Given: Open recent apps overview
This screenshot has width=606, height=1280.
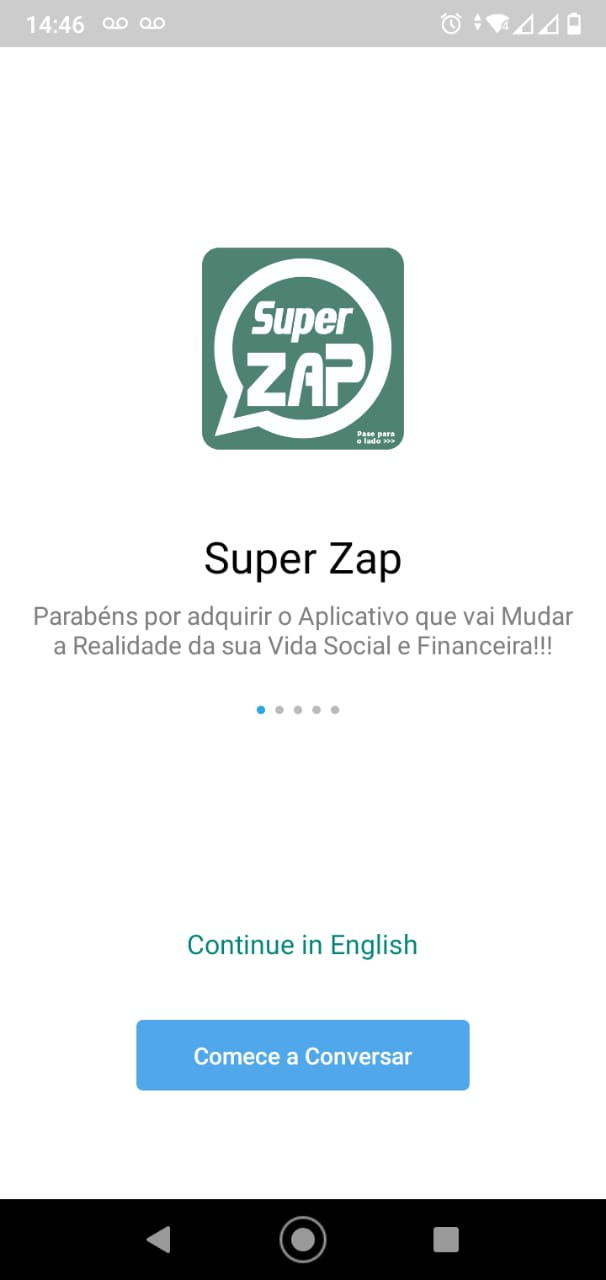Looking at the screenshot, I should 446,1240.
